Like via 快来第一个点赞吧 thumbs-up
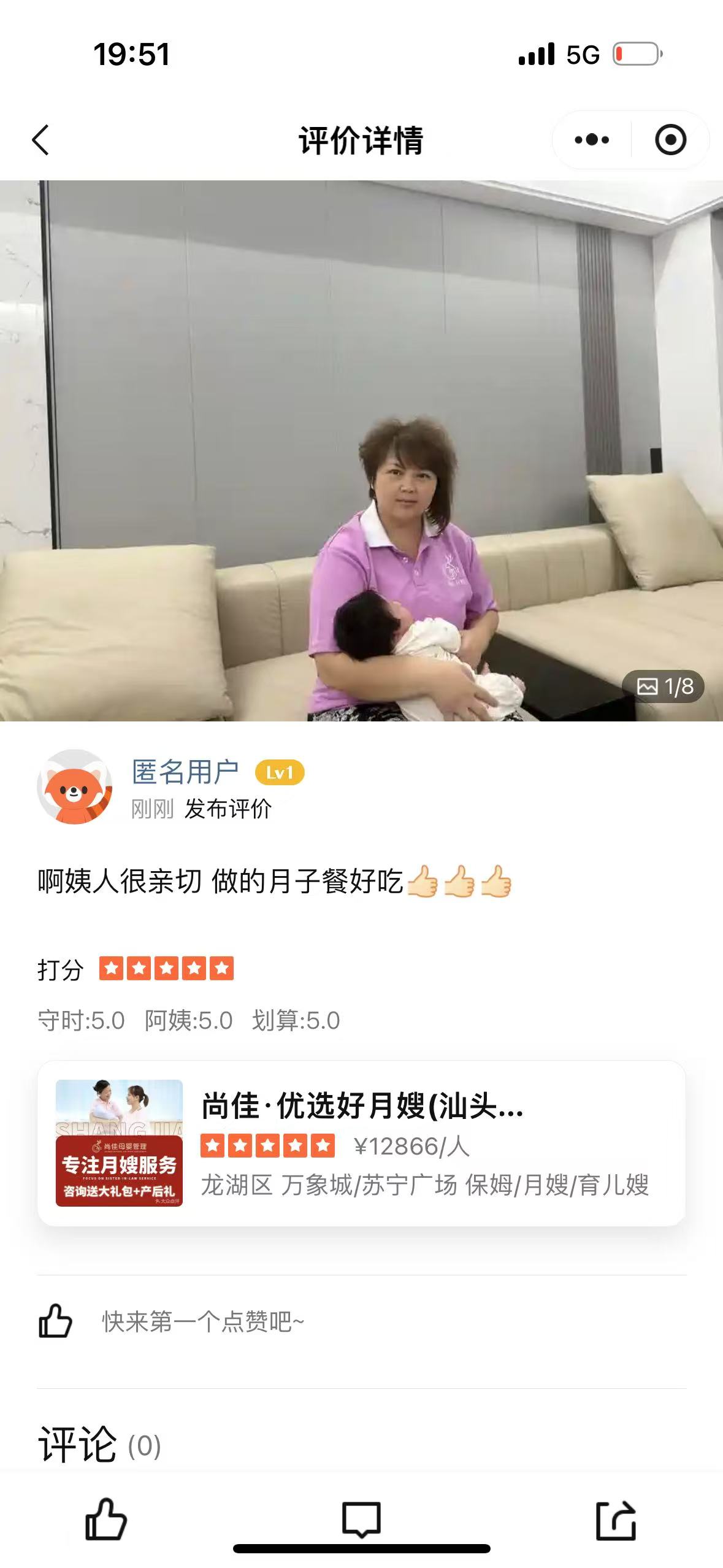This screenshot has width=723, height=1568. 56,1321
